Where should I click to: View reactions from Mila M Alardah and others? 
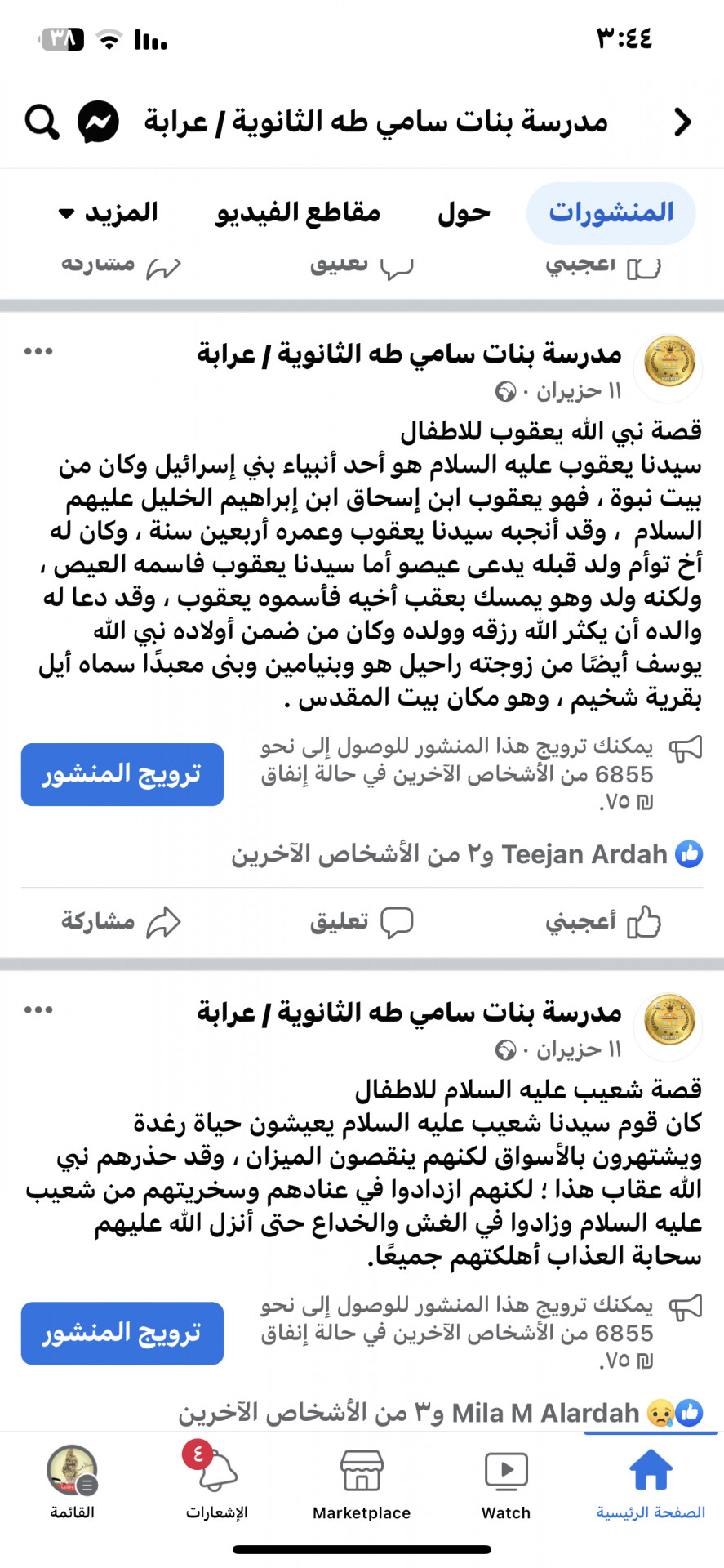click(441, 1413)
